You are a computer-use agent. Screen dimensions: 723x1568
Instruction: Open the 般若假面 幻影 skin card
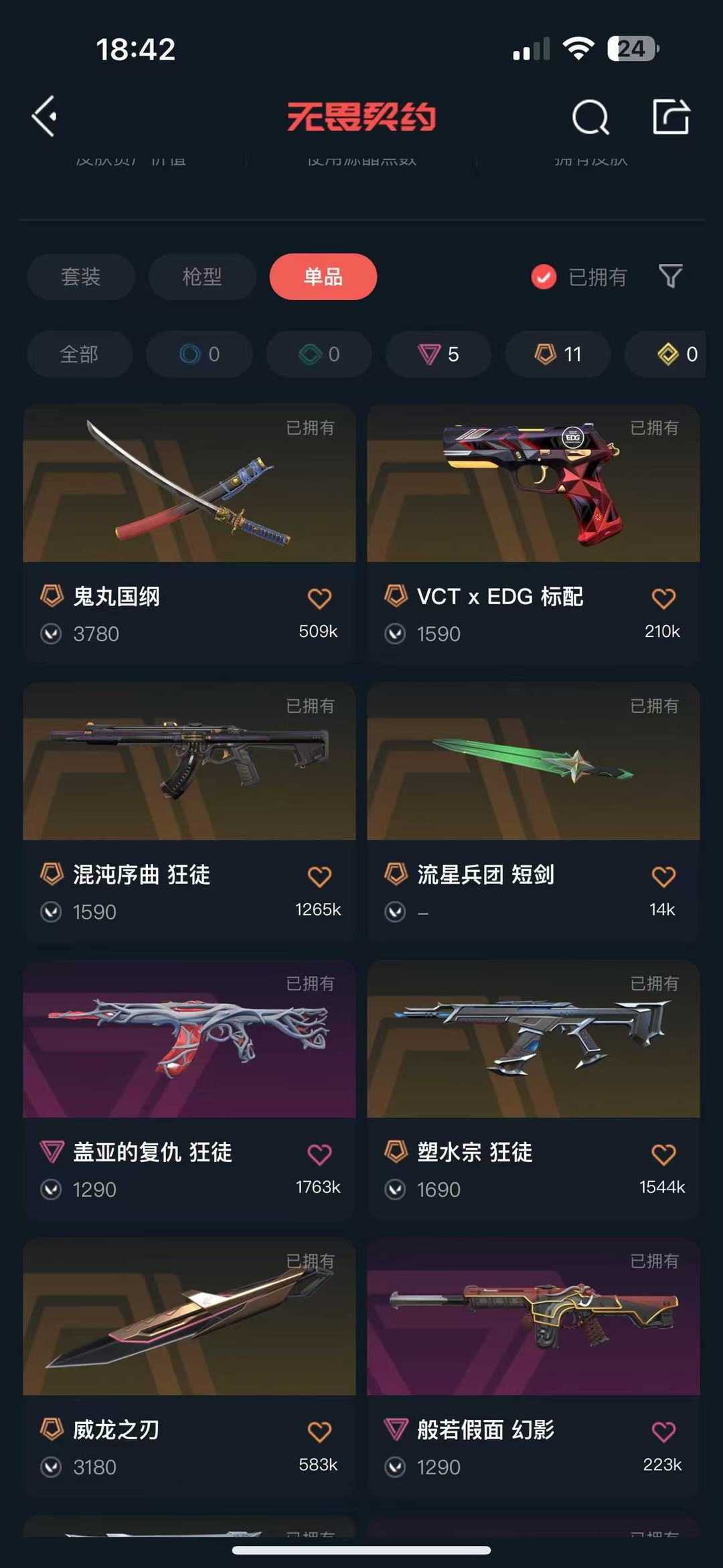pyautogui.click(x=534, y=1368)
